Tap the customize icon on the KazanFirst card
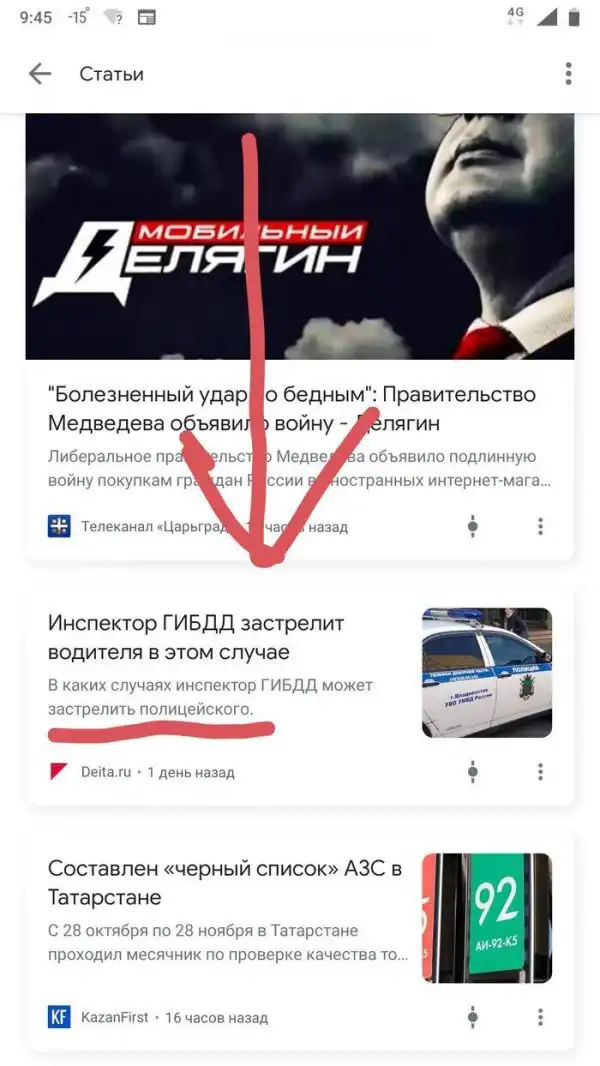Image resolution: width=600 pixels, height=1066 pixels. (x=474, y=1017)
